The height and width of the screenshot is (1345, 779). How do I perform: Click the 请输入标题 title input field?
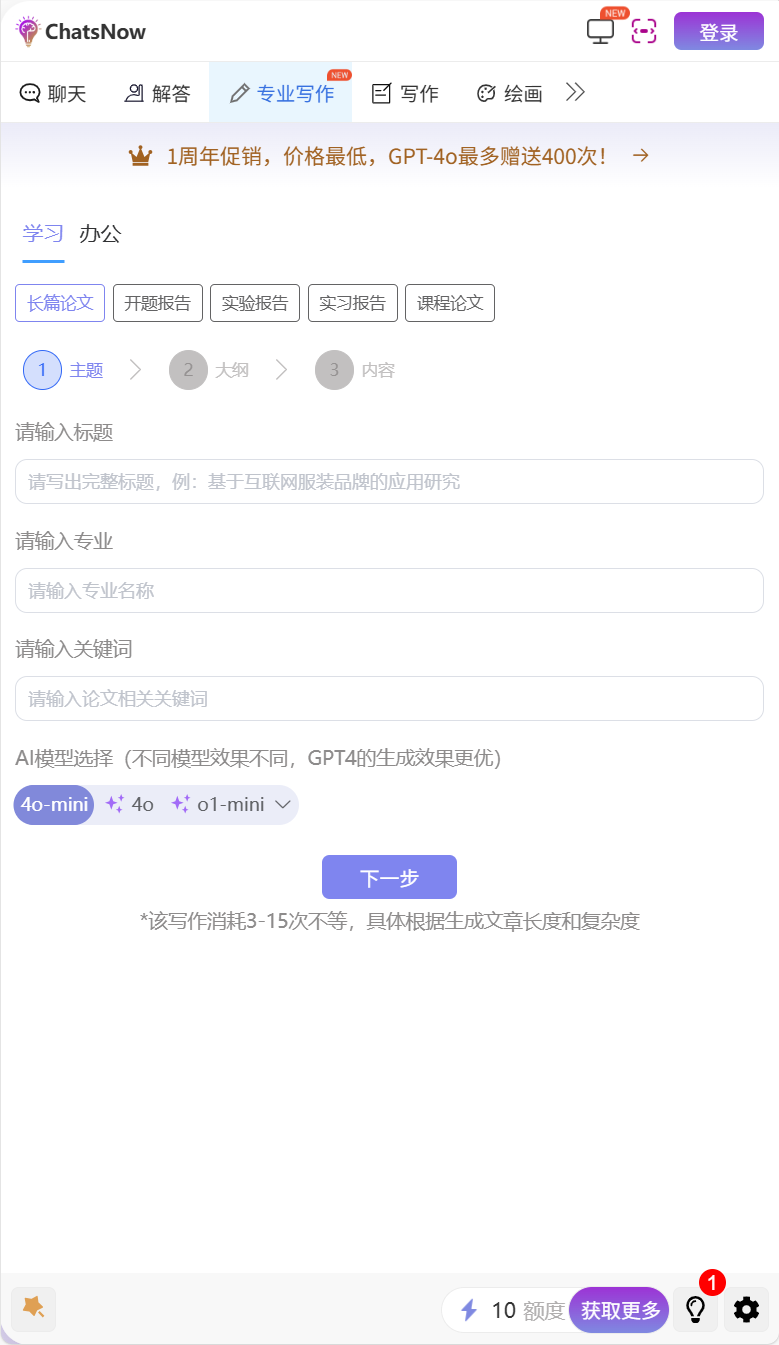point(389,481)
